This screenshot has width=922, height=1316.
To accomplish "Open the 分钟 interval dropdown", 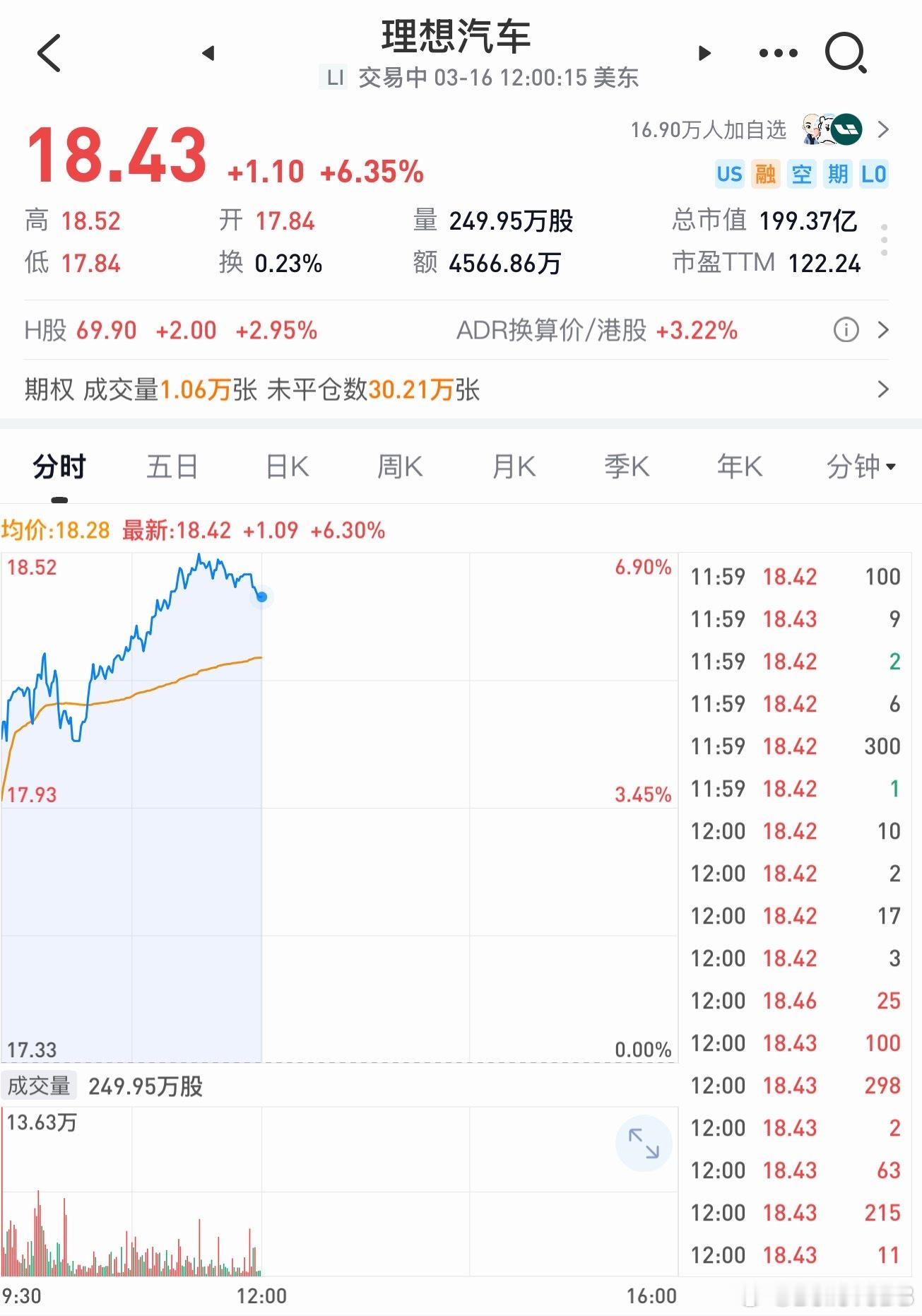I will click(x=859, y=466).
